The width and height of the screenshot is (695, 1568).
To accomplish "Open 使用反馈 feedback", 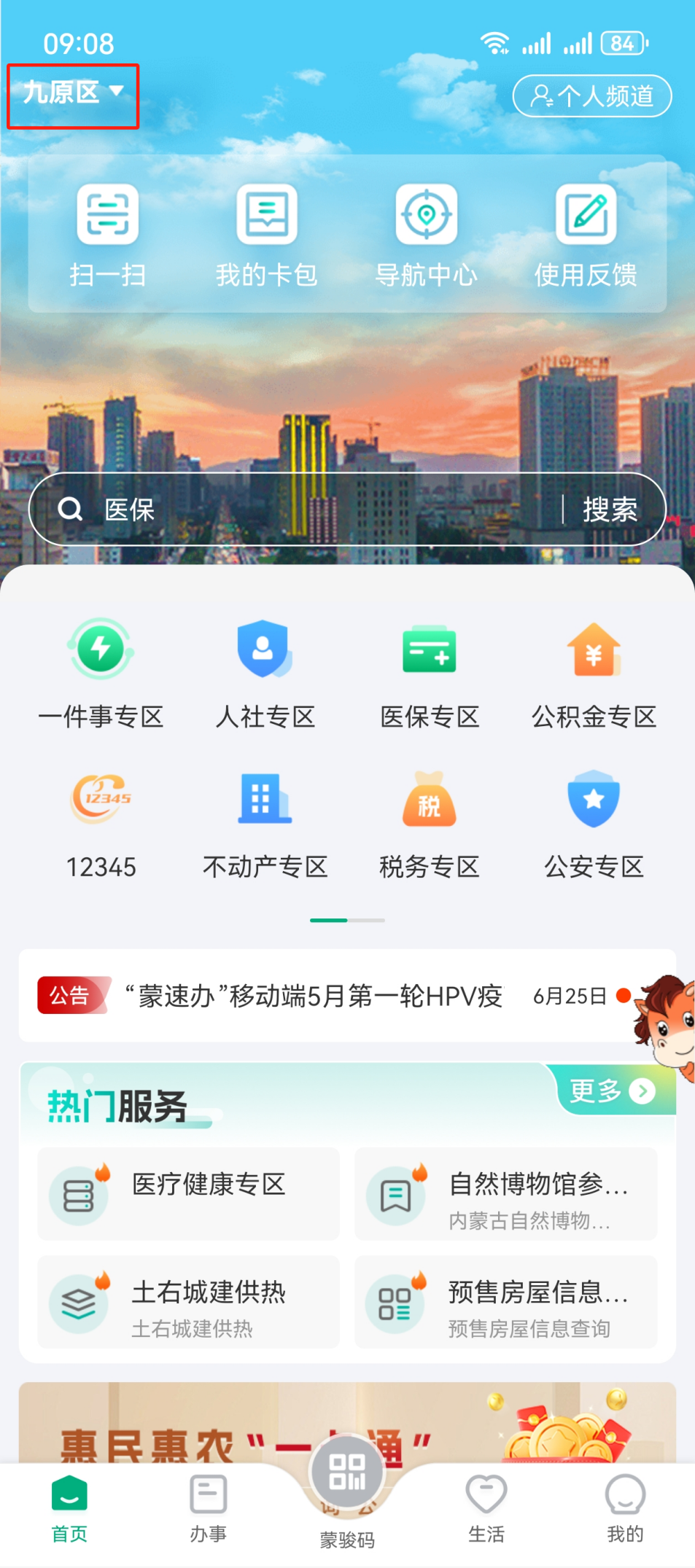I will click(585, 235).
